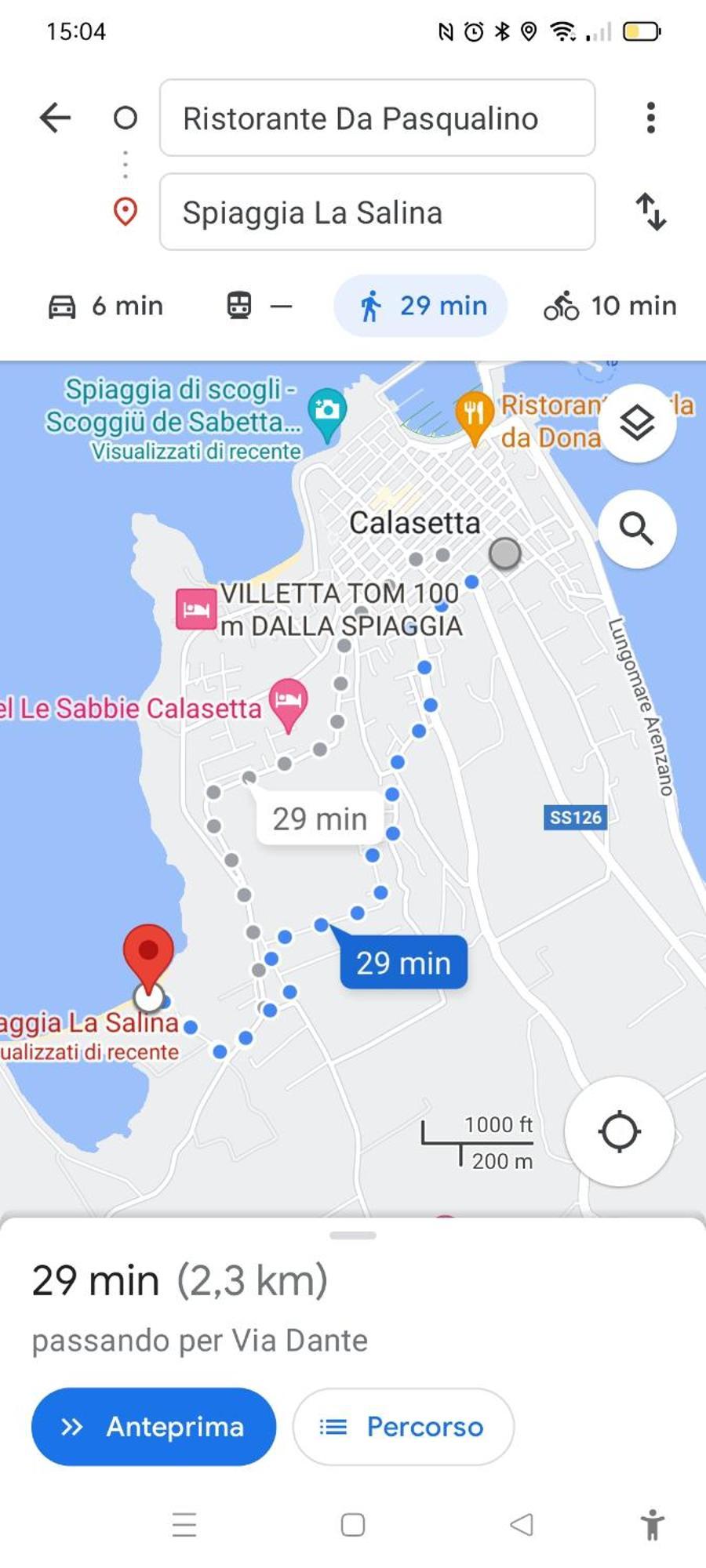Switch to cycling mode, 10 min

click(610, 306)
